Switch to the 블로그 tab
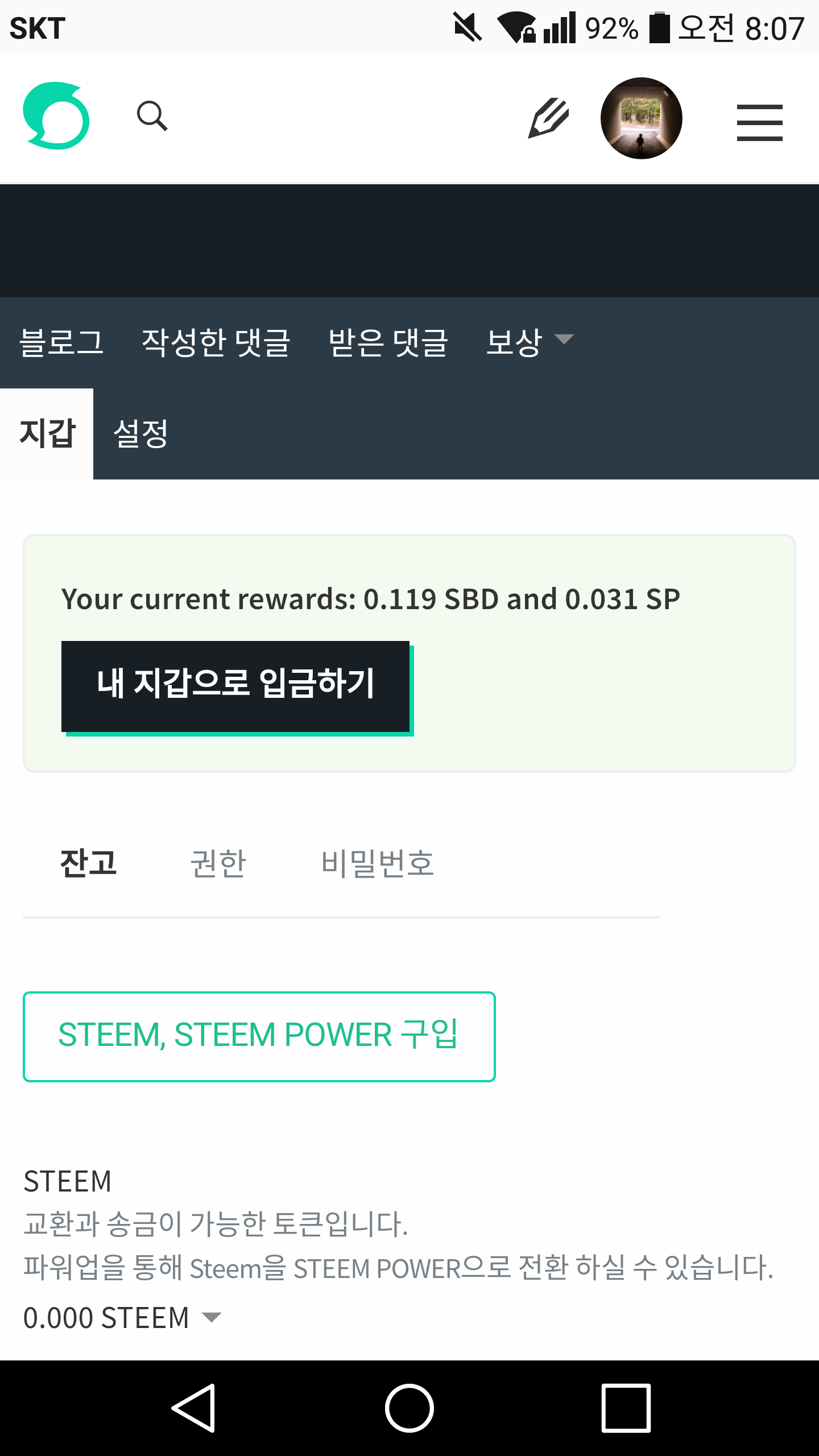819x1456 pixels. click(x=61, y=342)
